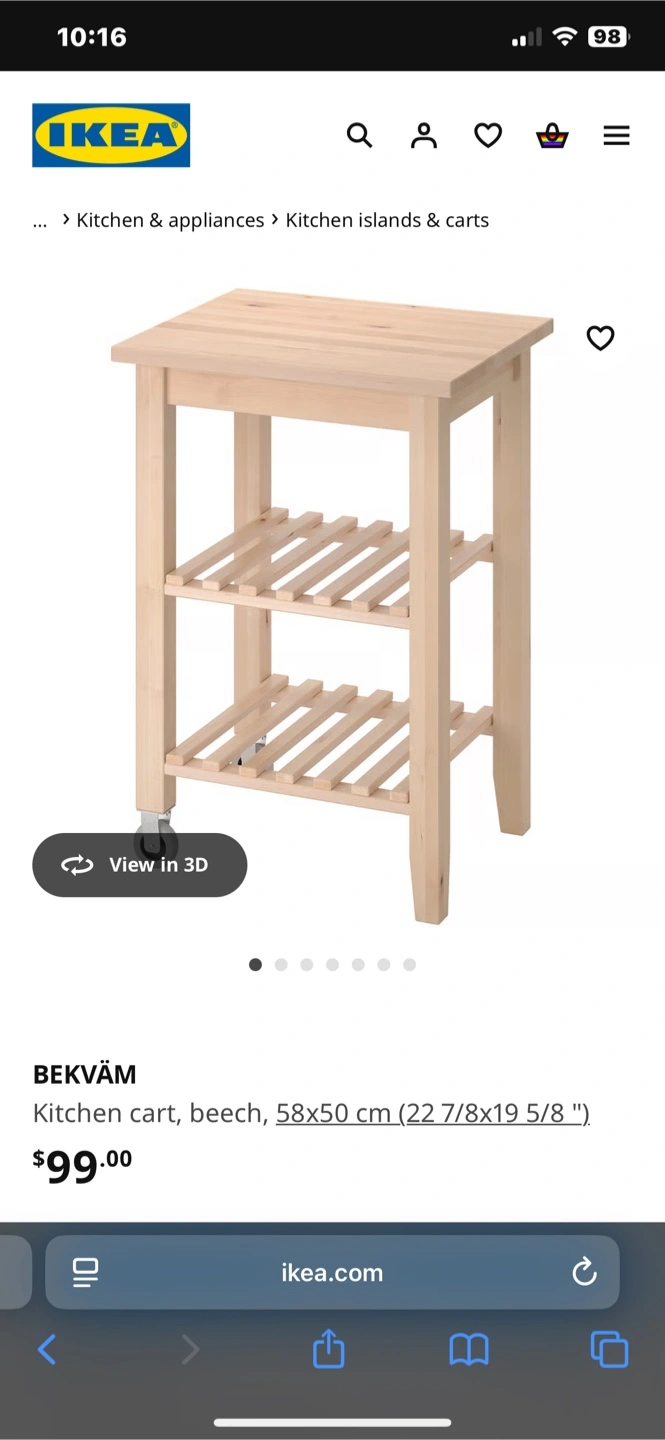Image resolution: width=665 pixels, height=1440 pixels.
Task: Tap the ikea.com address bar
Action: [332, 1272]
